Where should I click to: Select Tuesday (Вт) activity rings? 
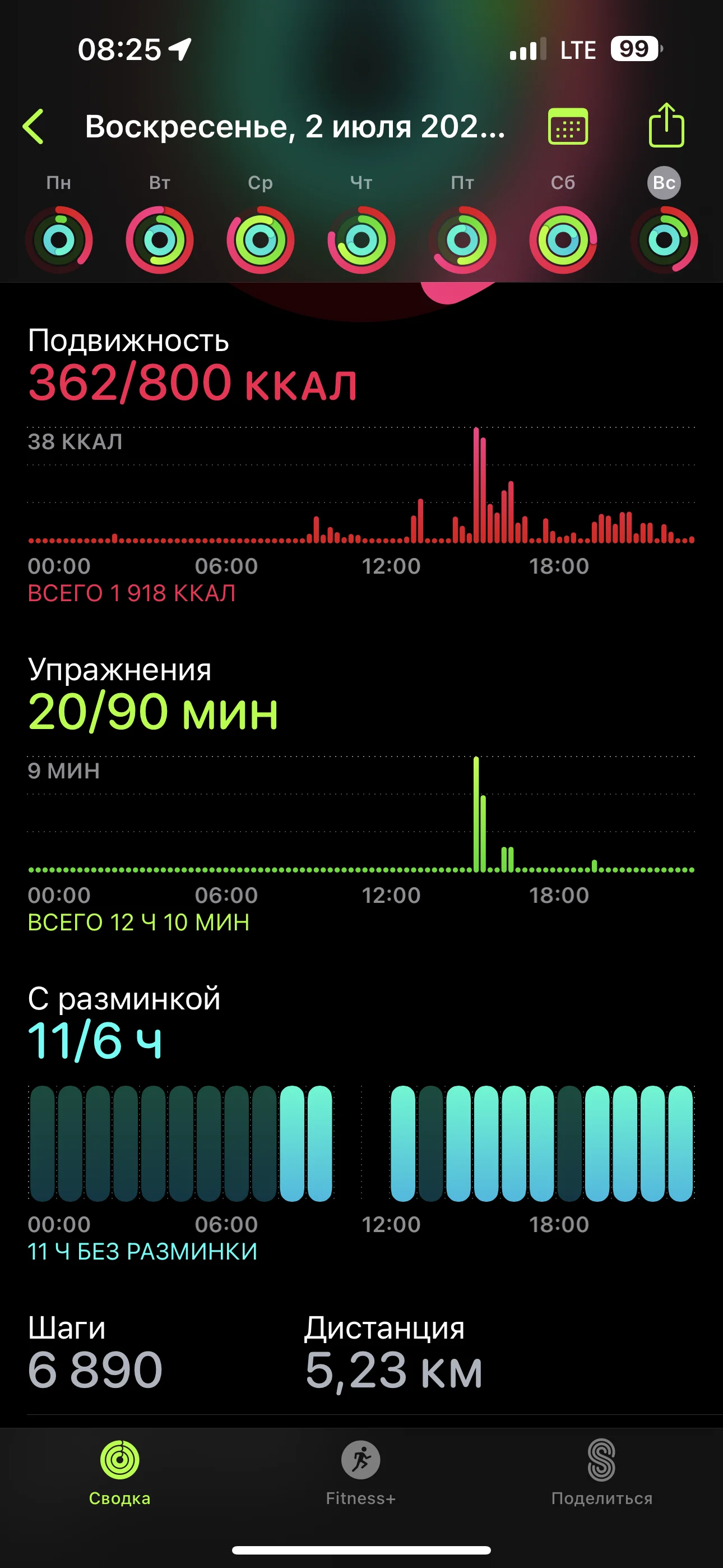click(159, 240)
